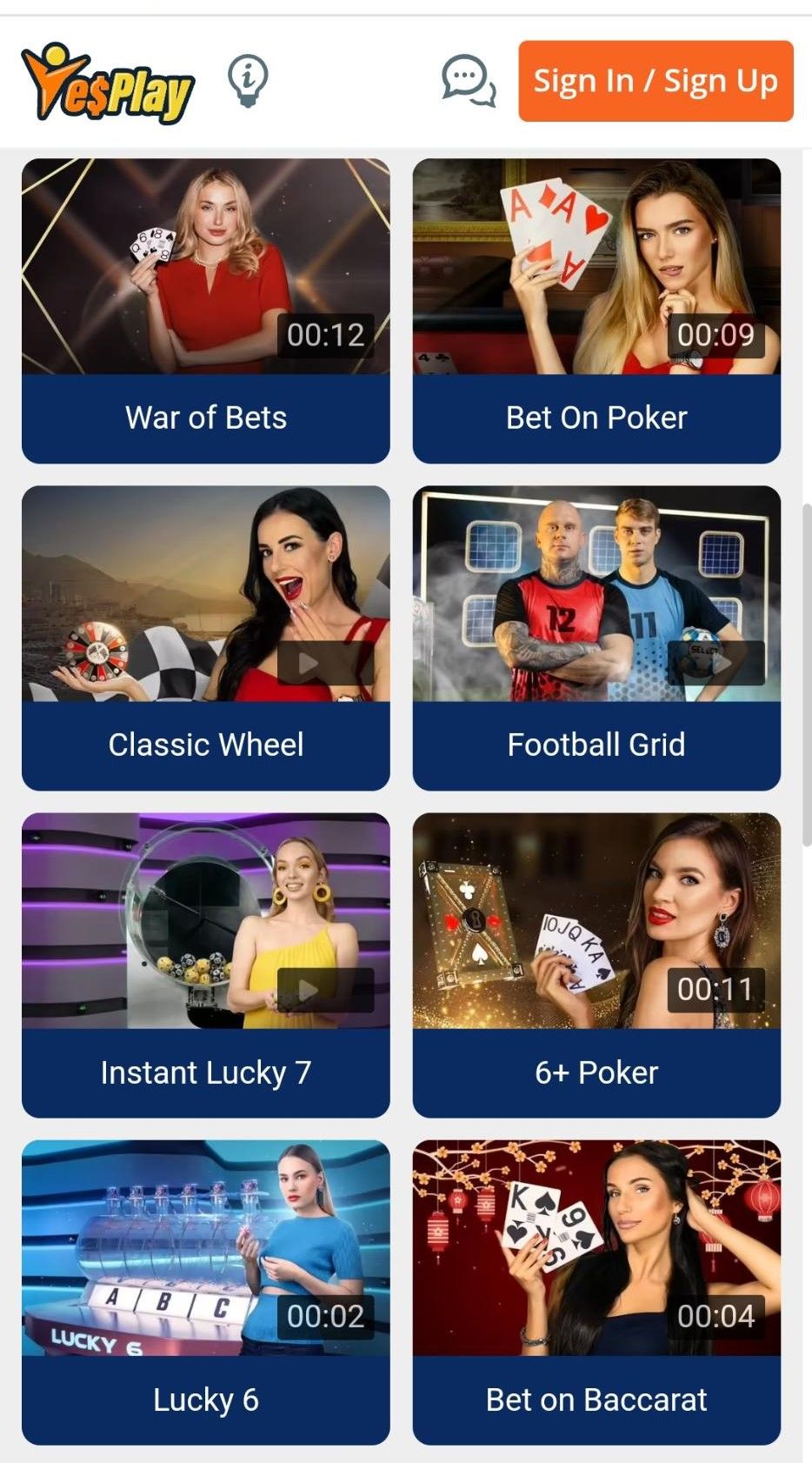This screenshot has width=812, height=1463.
Task: Open the 6+ Poker game card
Action: 596,964
